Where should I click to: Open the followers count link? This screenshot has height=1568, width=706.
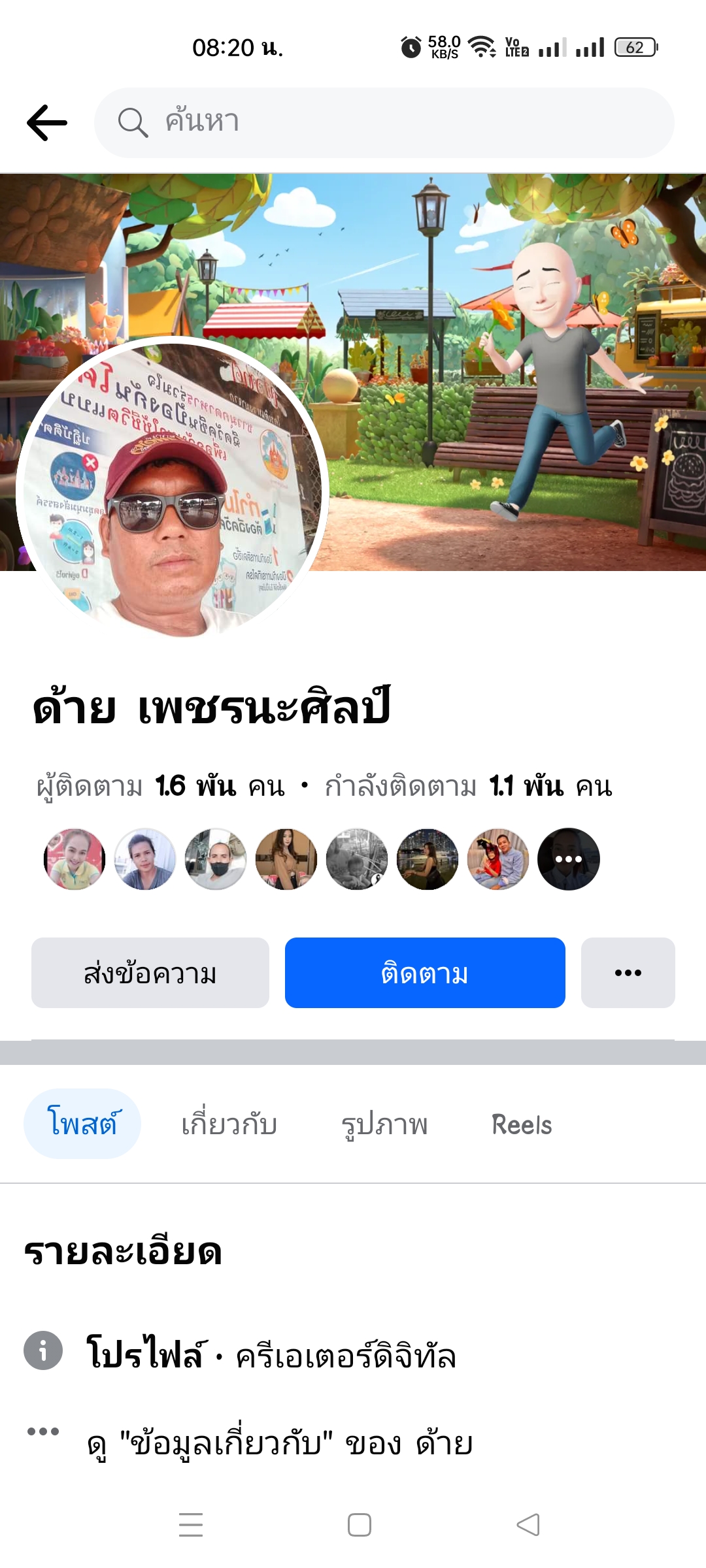click(161, 786)
